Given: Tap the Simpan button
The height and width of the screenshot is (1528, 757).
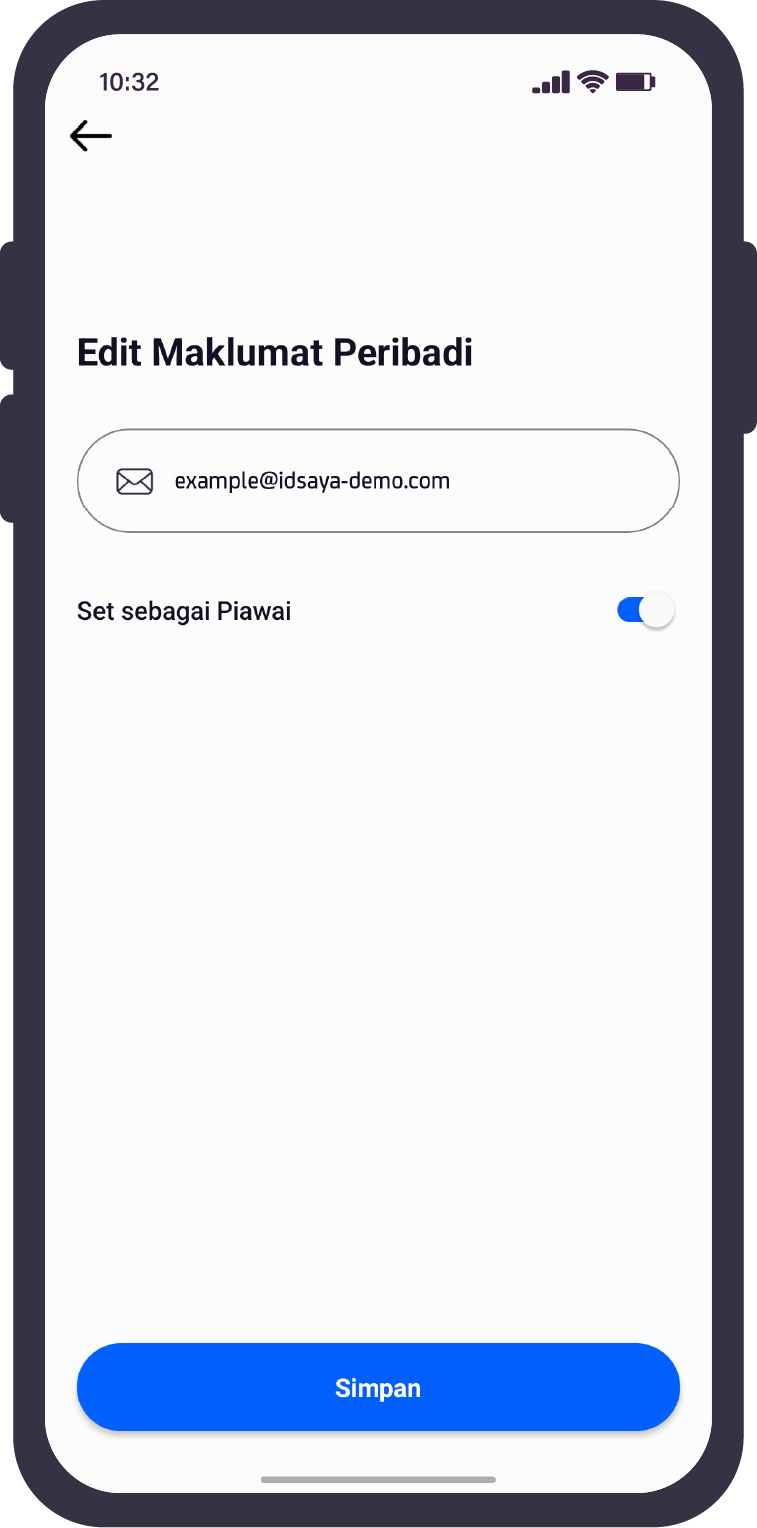Looking at the screenshot, I should pos(378,1387).
